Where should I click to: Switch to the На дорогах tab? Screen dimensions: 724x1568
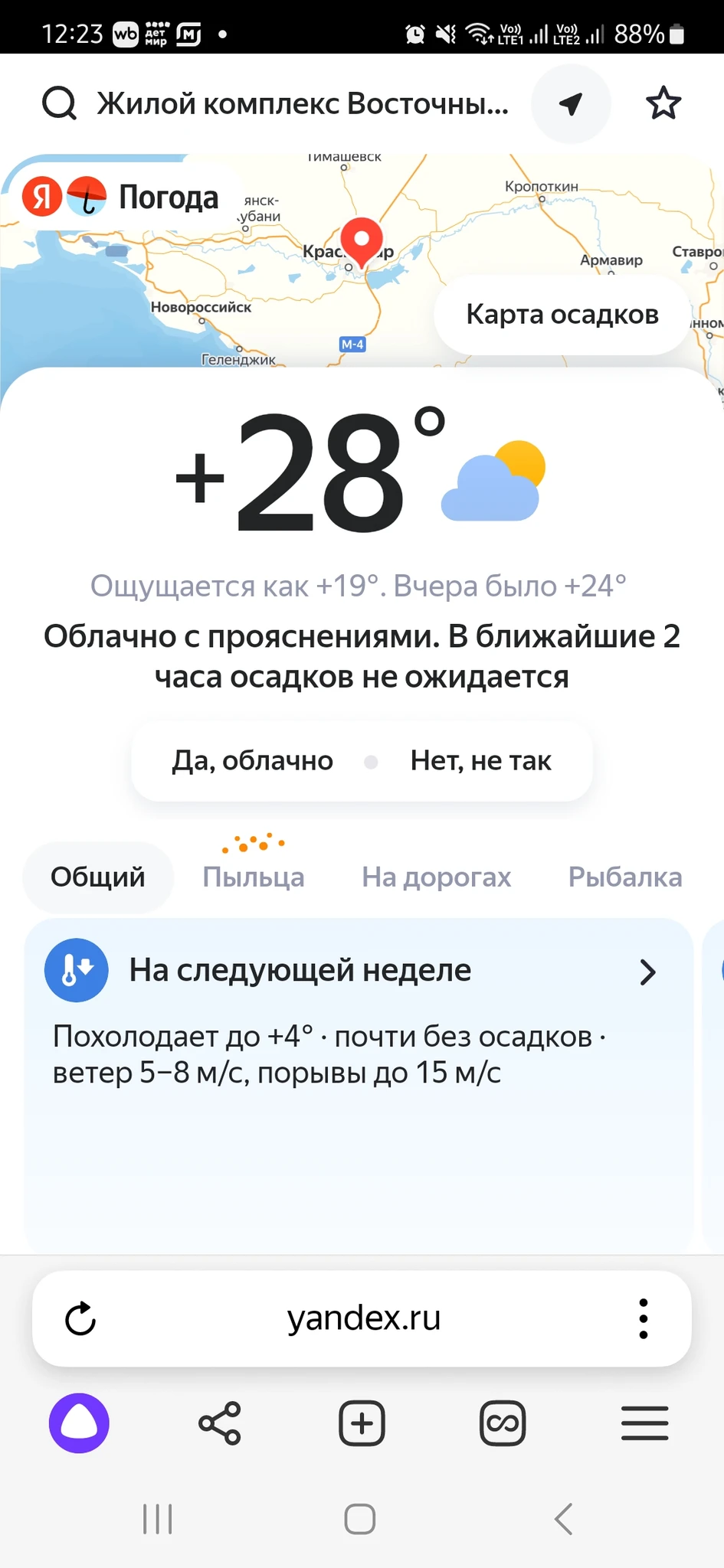coord(436,877)
